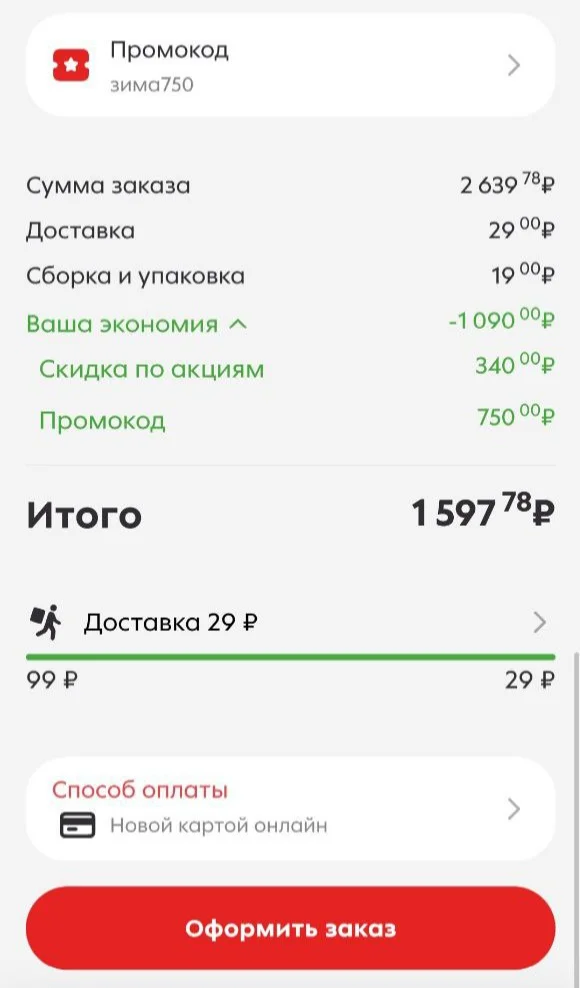Open Доставка 29 ₽ delivery details
The height and width of the screenshot is (988, 580).
coord(290,623)
